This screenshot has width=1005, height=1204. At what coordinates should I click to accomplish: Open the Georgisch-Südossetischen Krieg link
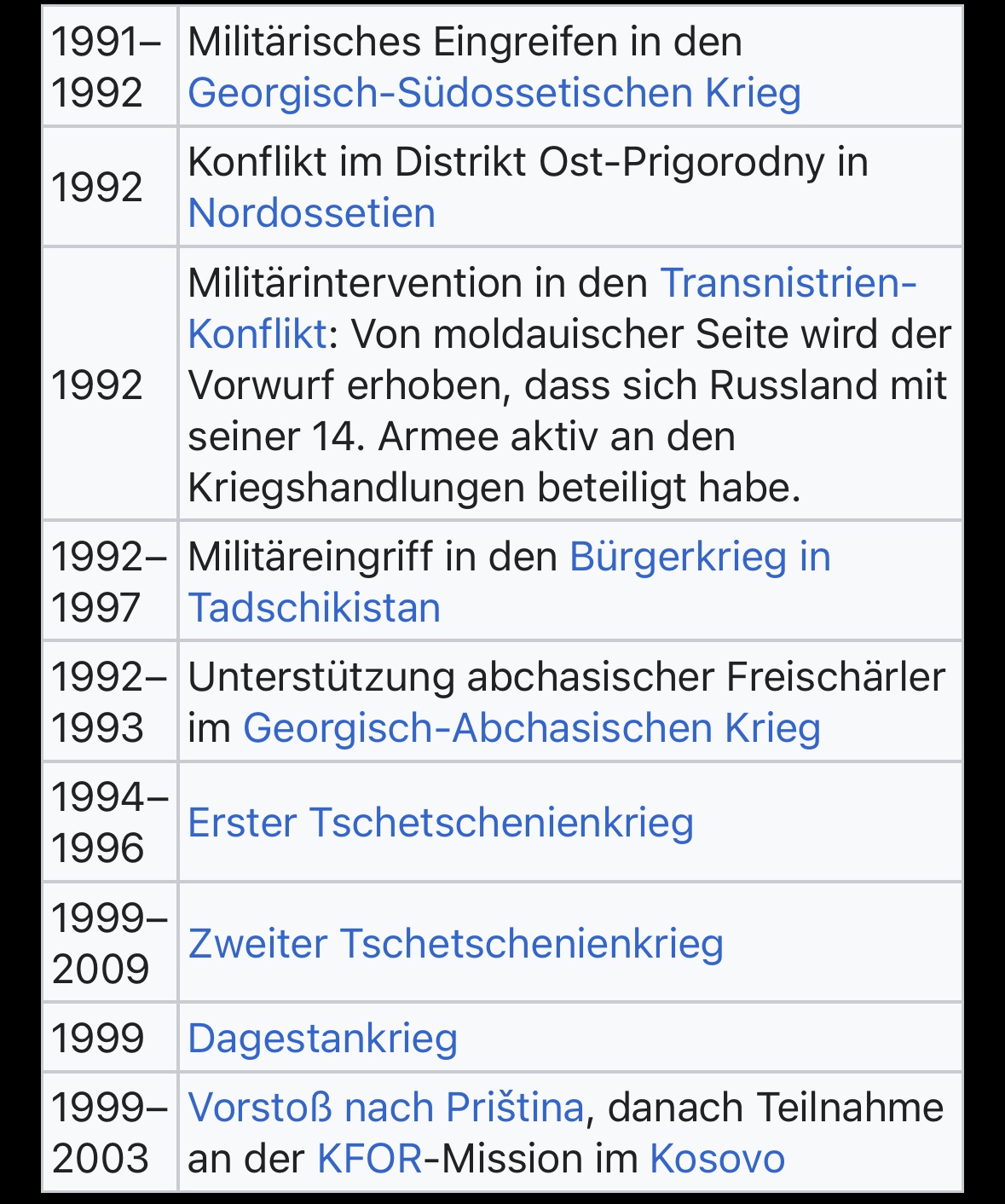pyautogui.click(x=494, y=93)
